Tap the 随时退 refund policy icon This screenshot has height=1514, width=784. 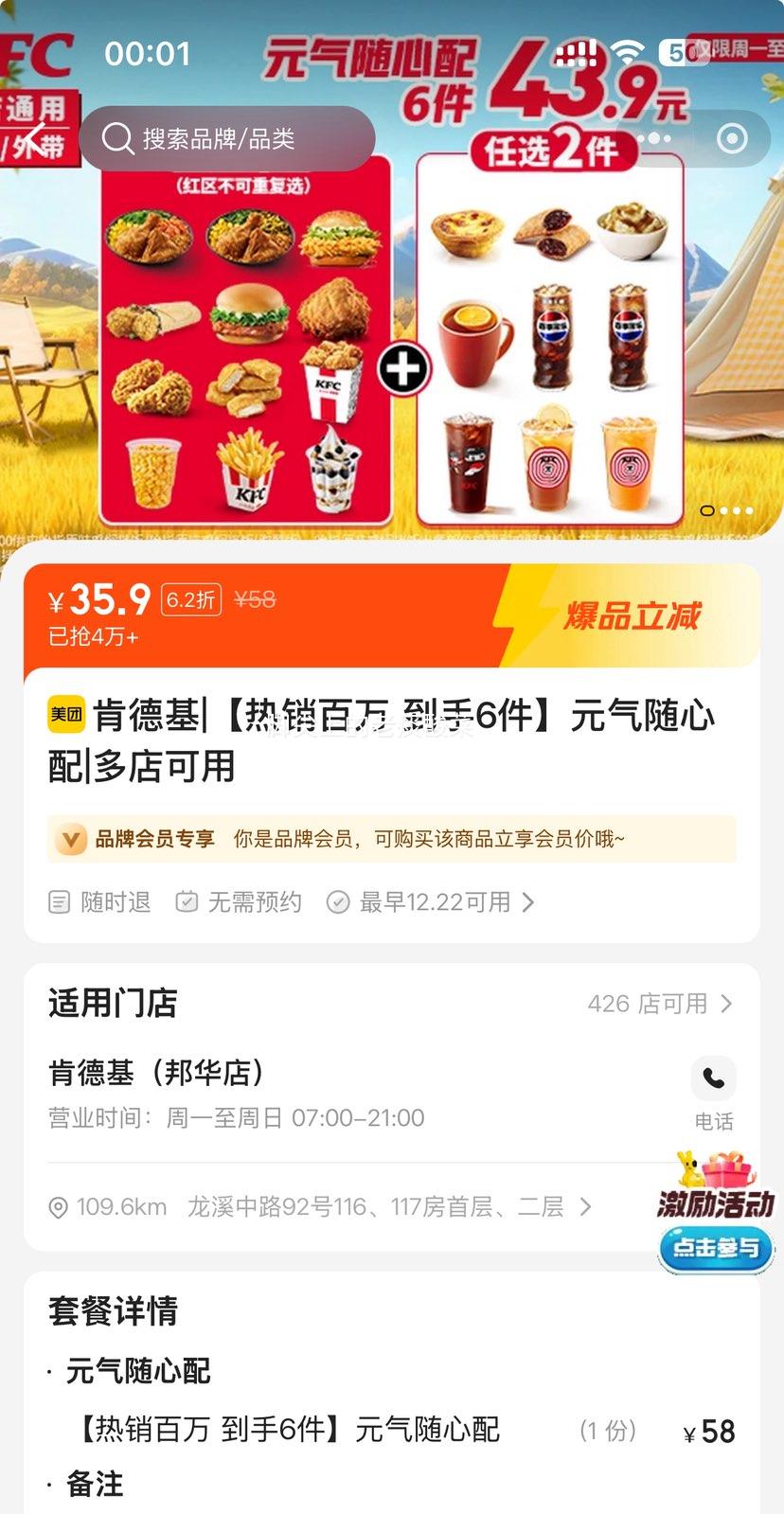[x=59, y=902]
